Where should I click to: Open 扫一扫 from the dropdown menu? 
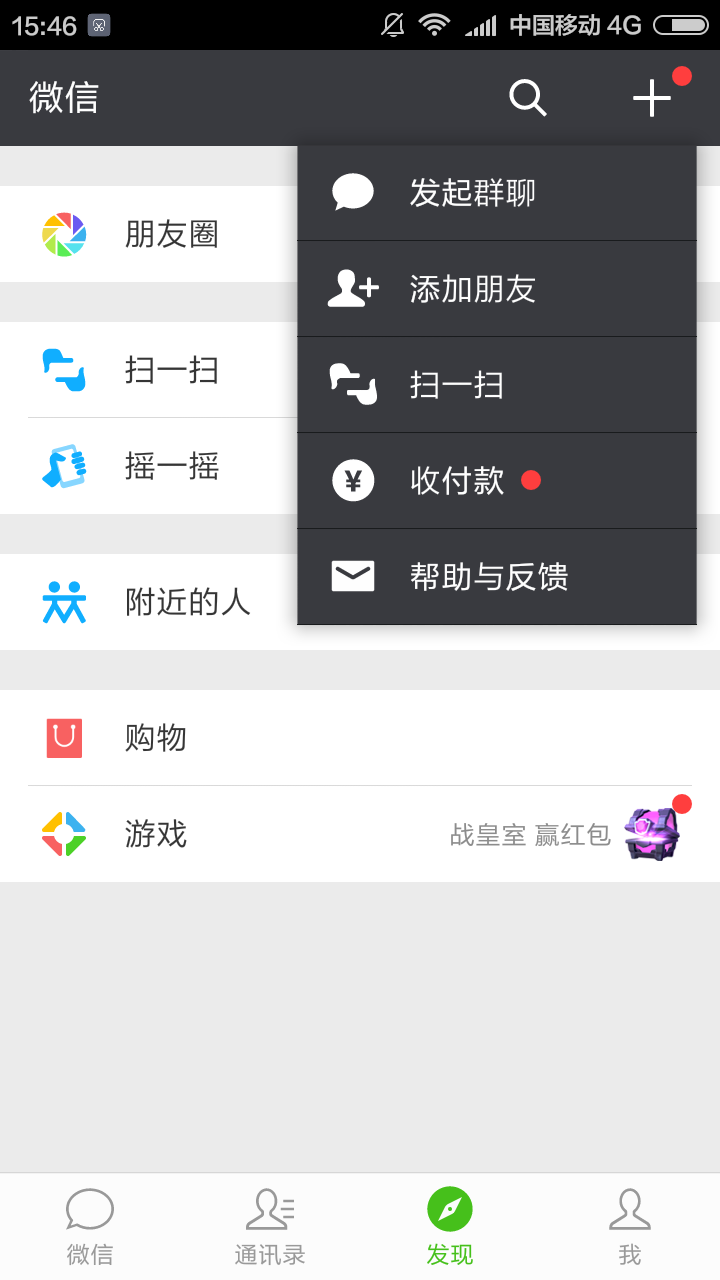[x=497, y=385]
